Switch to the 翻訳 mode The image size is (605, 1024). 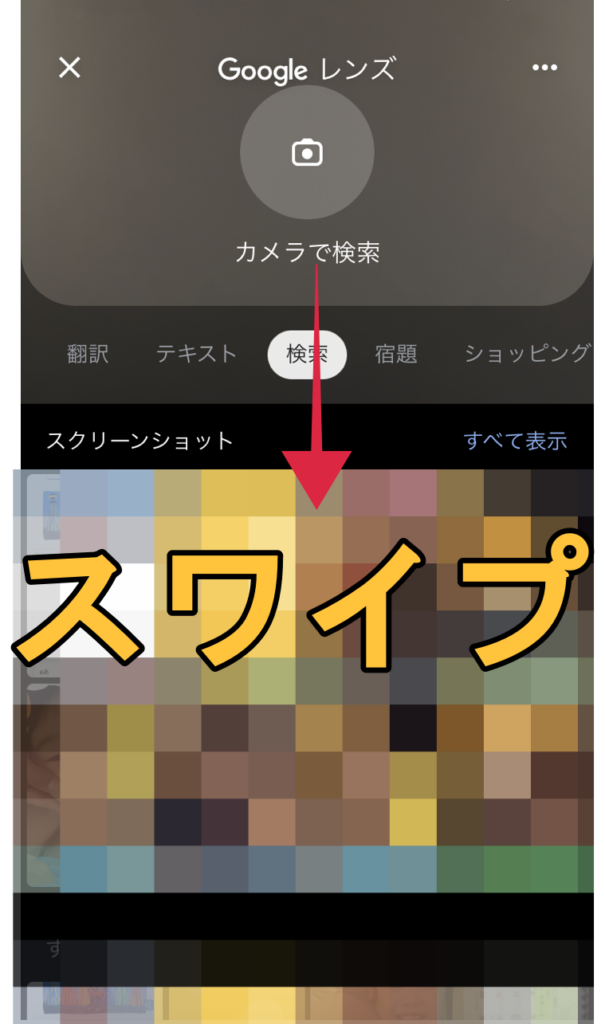click(x=88, y=354)
